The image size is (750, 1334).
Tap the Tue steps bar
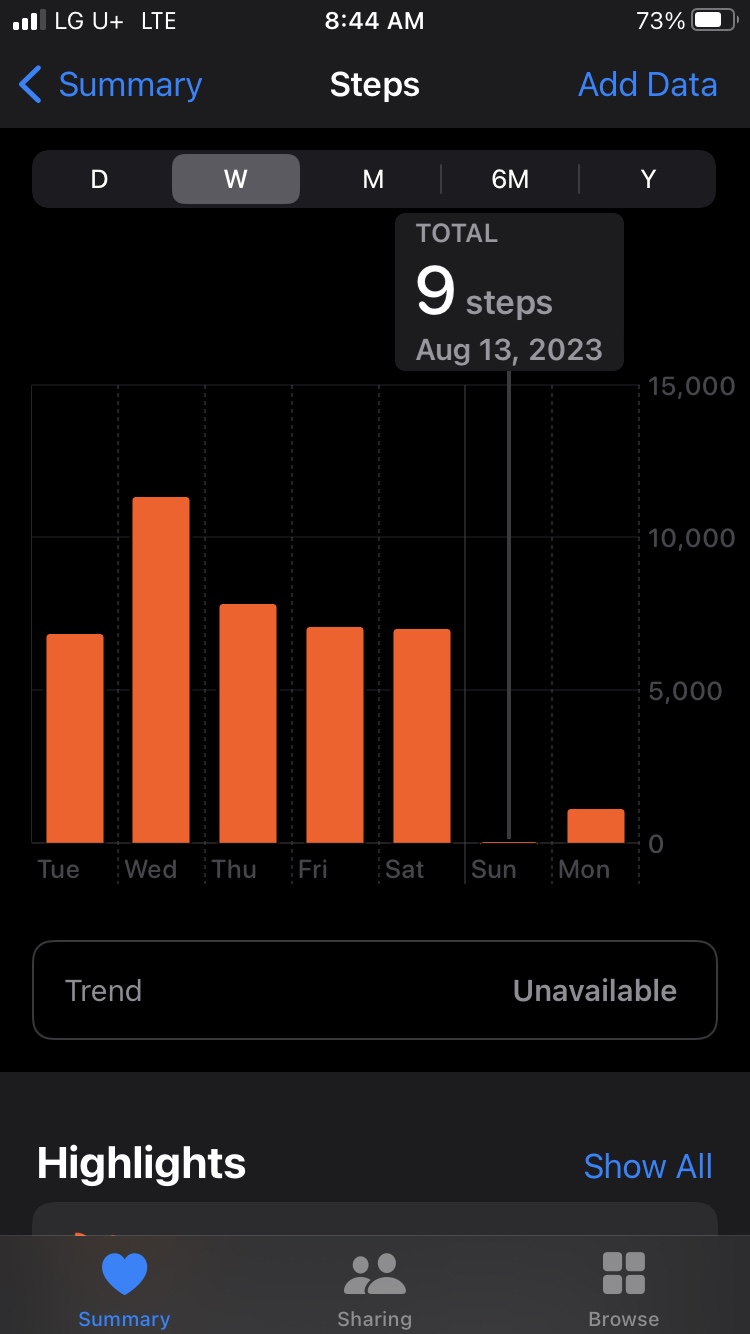coord(75,738)
